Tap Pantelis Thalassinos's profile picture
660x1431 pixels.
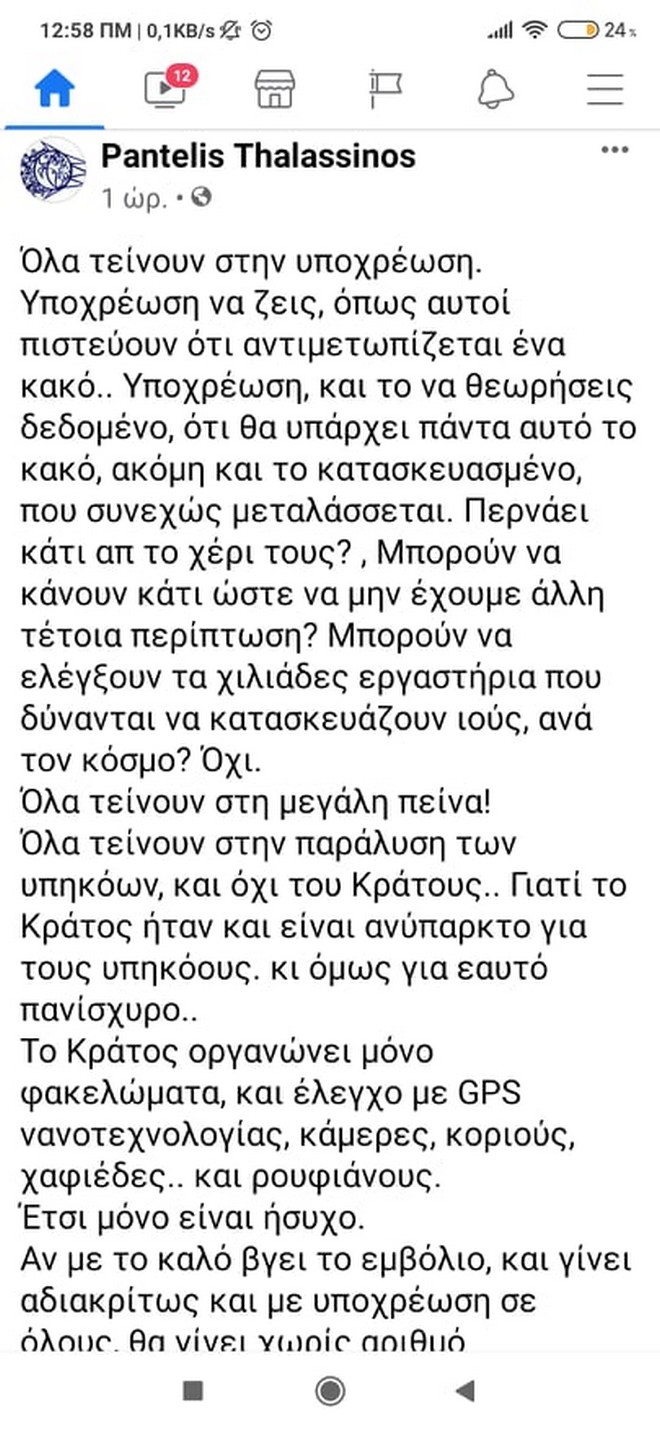point(53,170)
